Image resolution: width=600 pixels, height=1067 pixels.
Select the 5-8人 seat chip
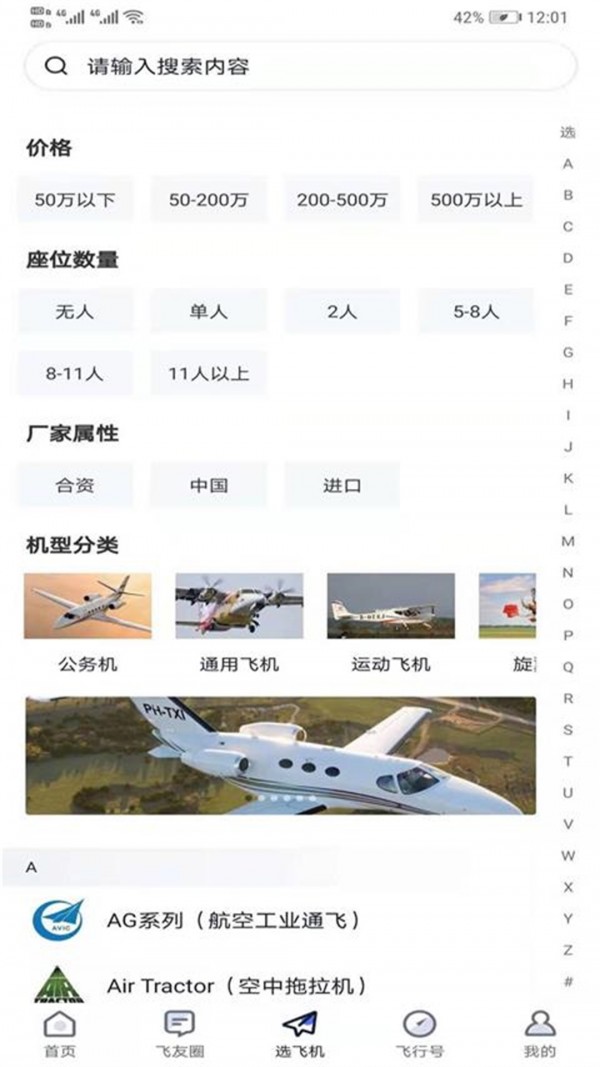476,311
